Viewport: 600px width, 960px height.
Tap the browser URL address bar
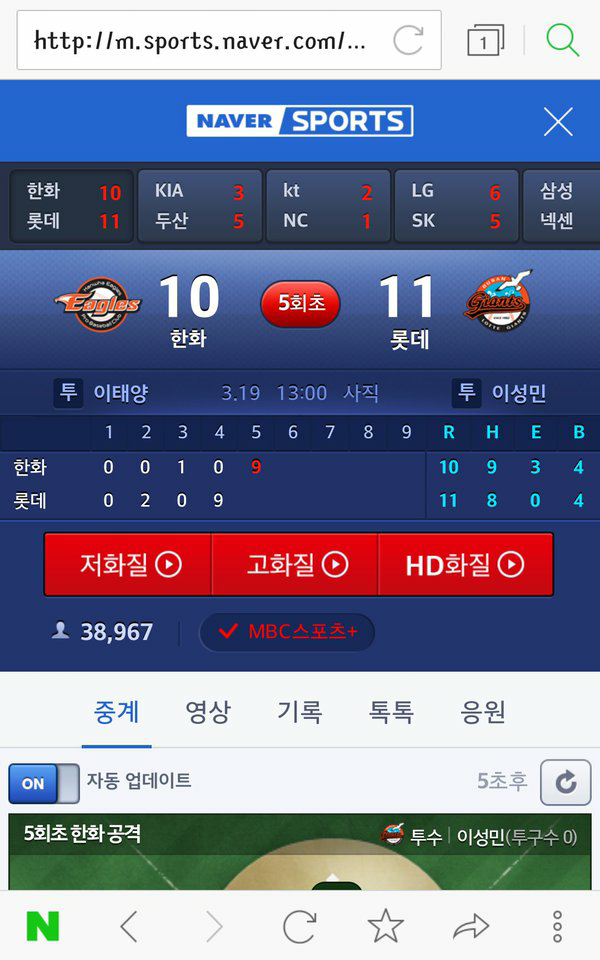click(x=200, y=41)
